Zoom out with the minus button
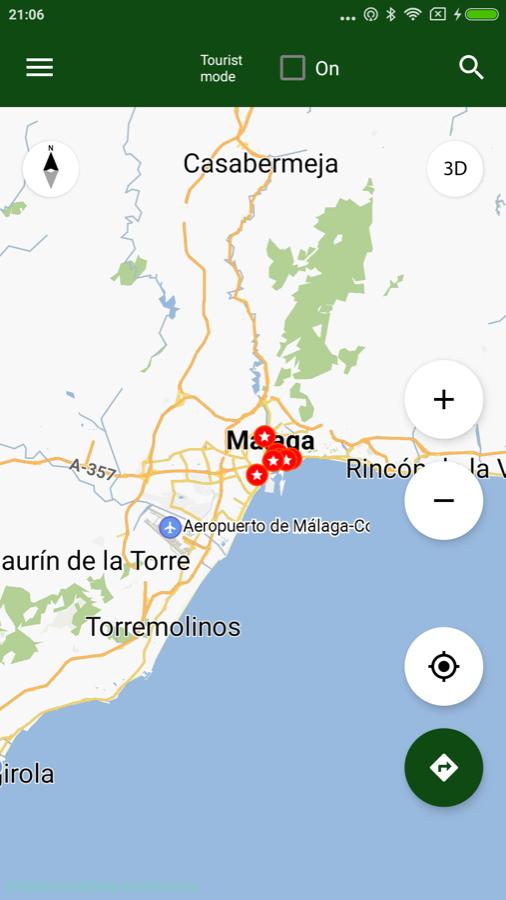The width and height of the screenshot is (506, 900). click(x=443, y=501)
